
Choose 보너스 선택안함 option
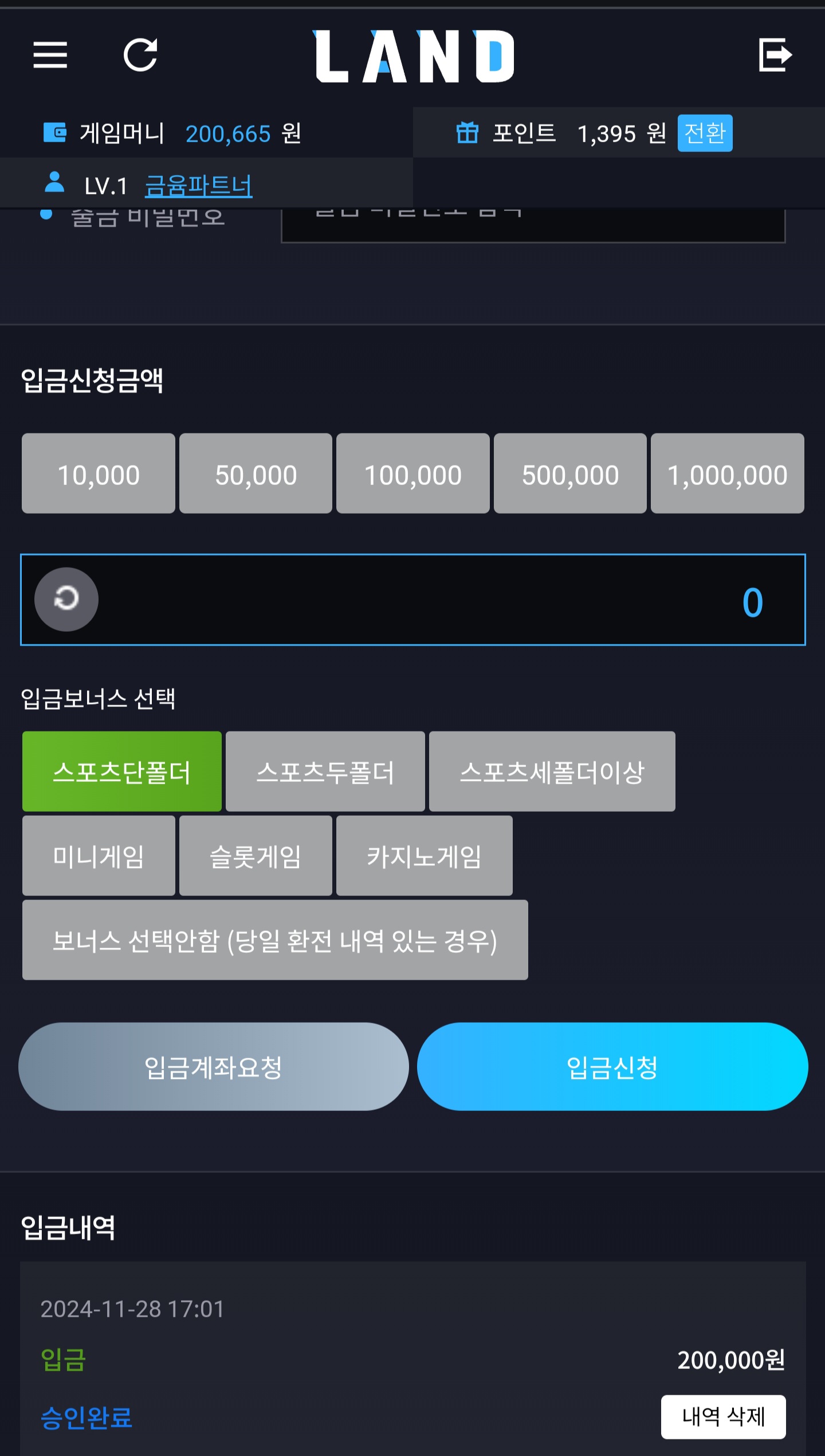(275, 940)
